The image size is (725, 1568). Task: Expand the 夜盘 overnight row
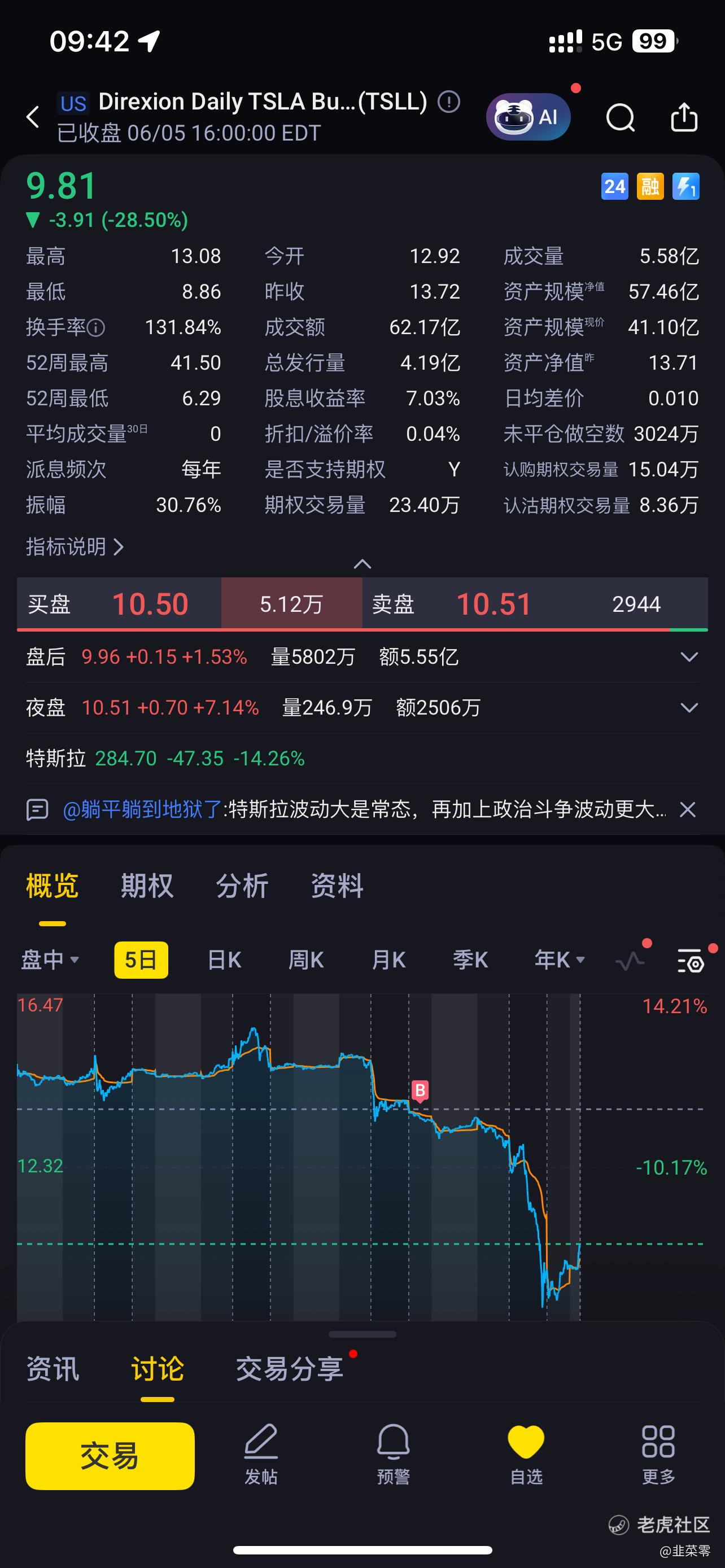(688, 707)
